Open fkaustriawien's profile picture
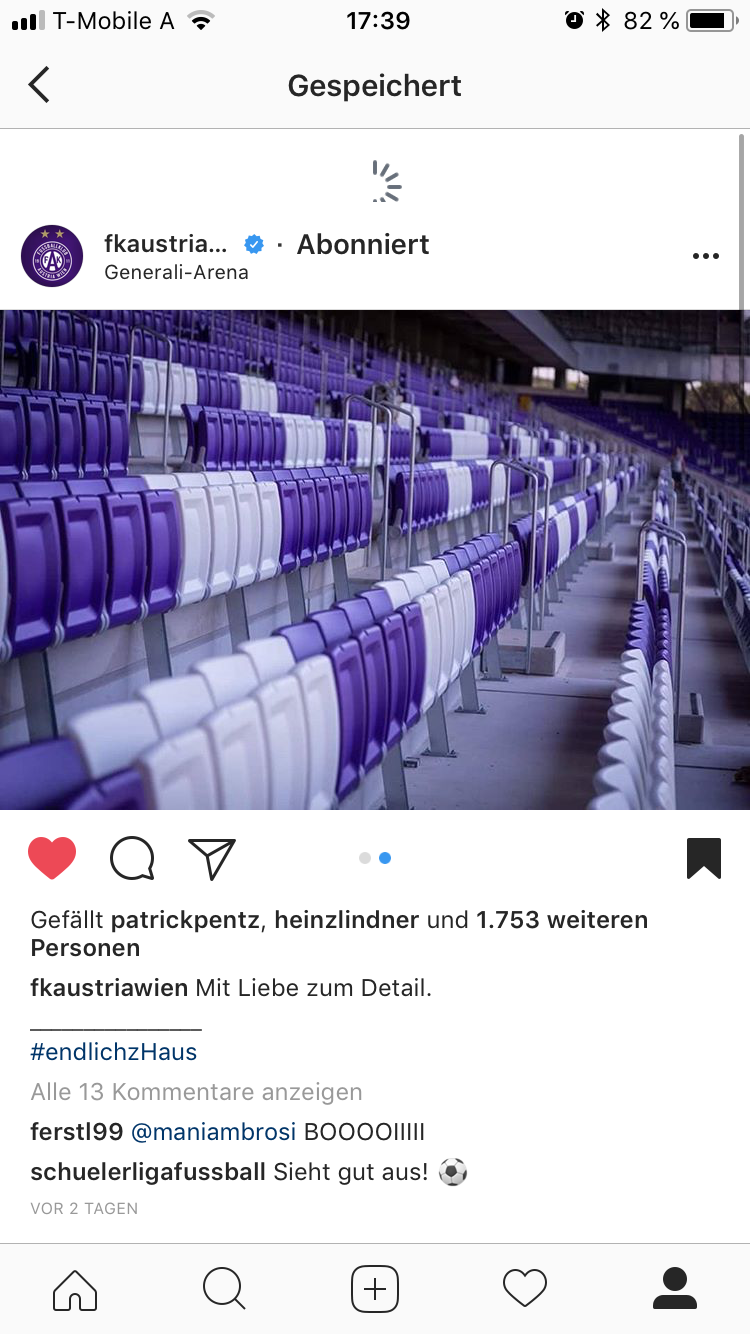Image resolution: width=750 pixels, height=1334 pixels. tap(52, 256)
